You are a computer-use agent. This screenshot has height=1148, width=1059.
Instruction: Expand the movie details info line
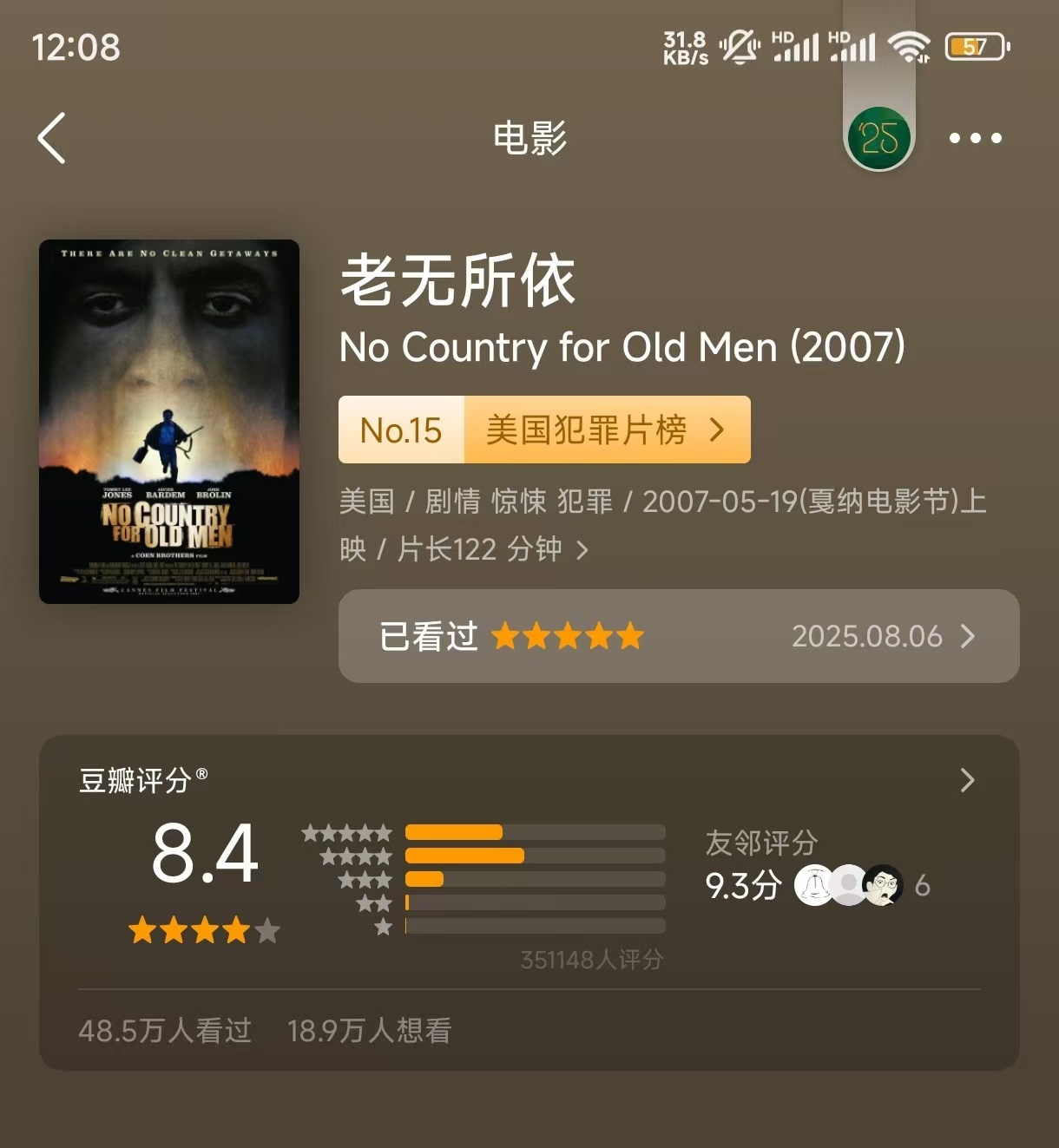point(582,549)
